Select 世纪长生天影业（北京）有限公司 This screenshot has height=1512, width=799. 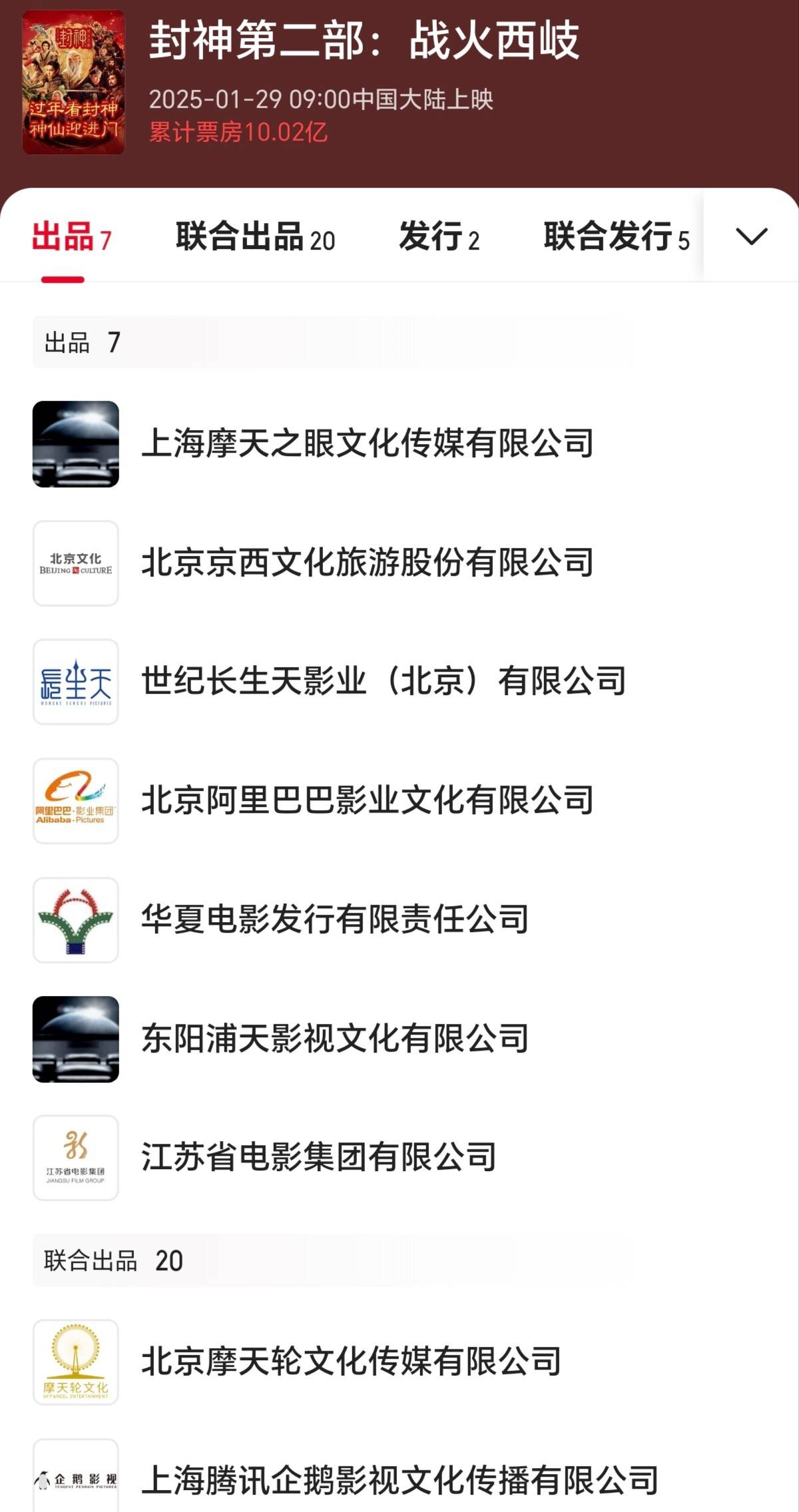[x=383, y=682]
